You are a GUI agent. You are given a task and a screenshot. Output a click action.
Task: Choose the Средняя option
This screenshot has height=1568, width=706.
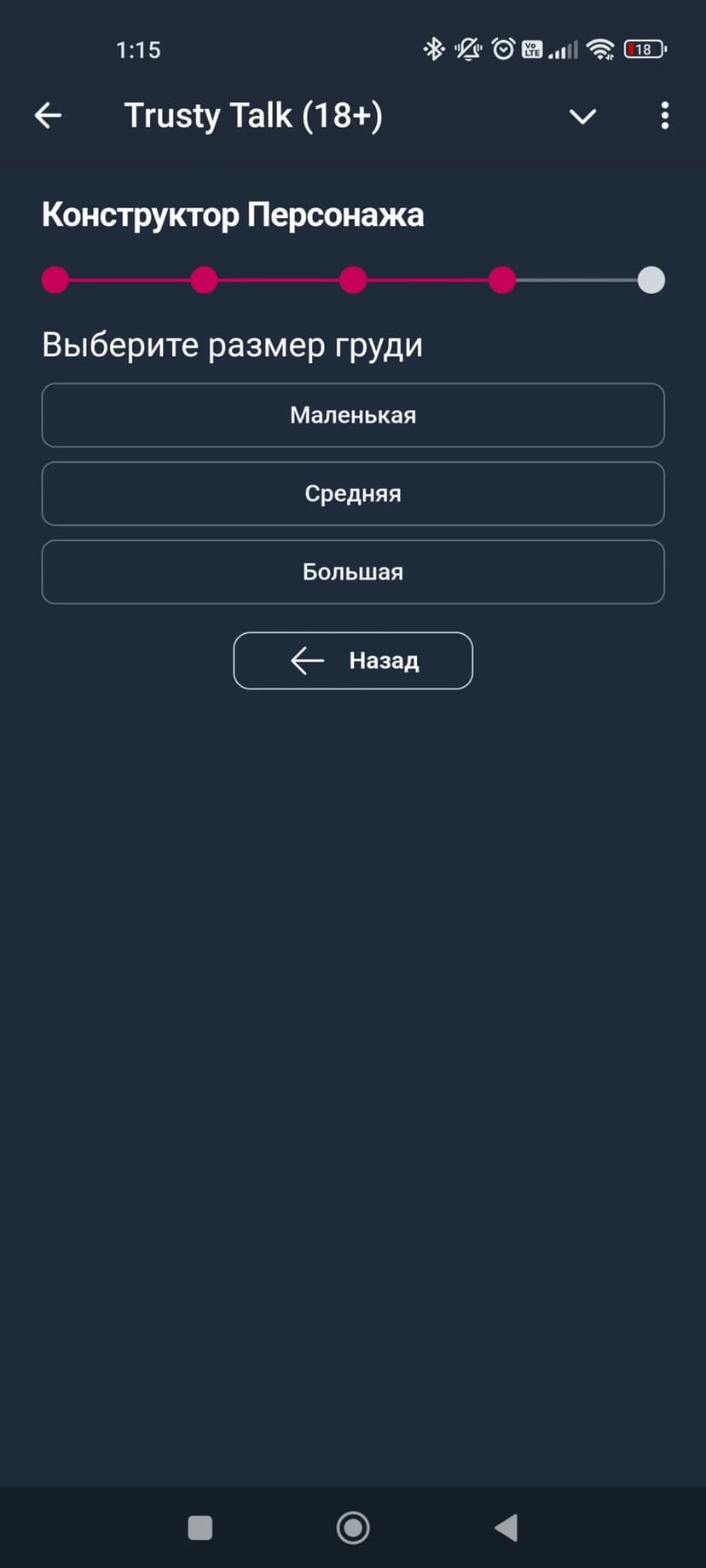tap(353, 493)
